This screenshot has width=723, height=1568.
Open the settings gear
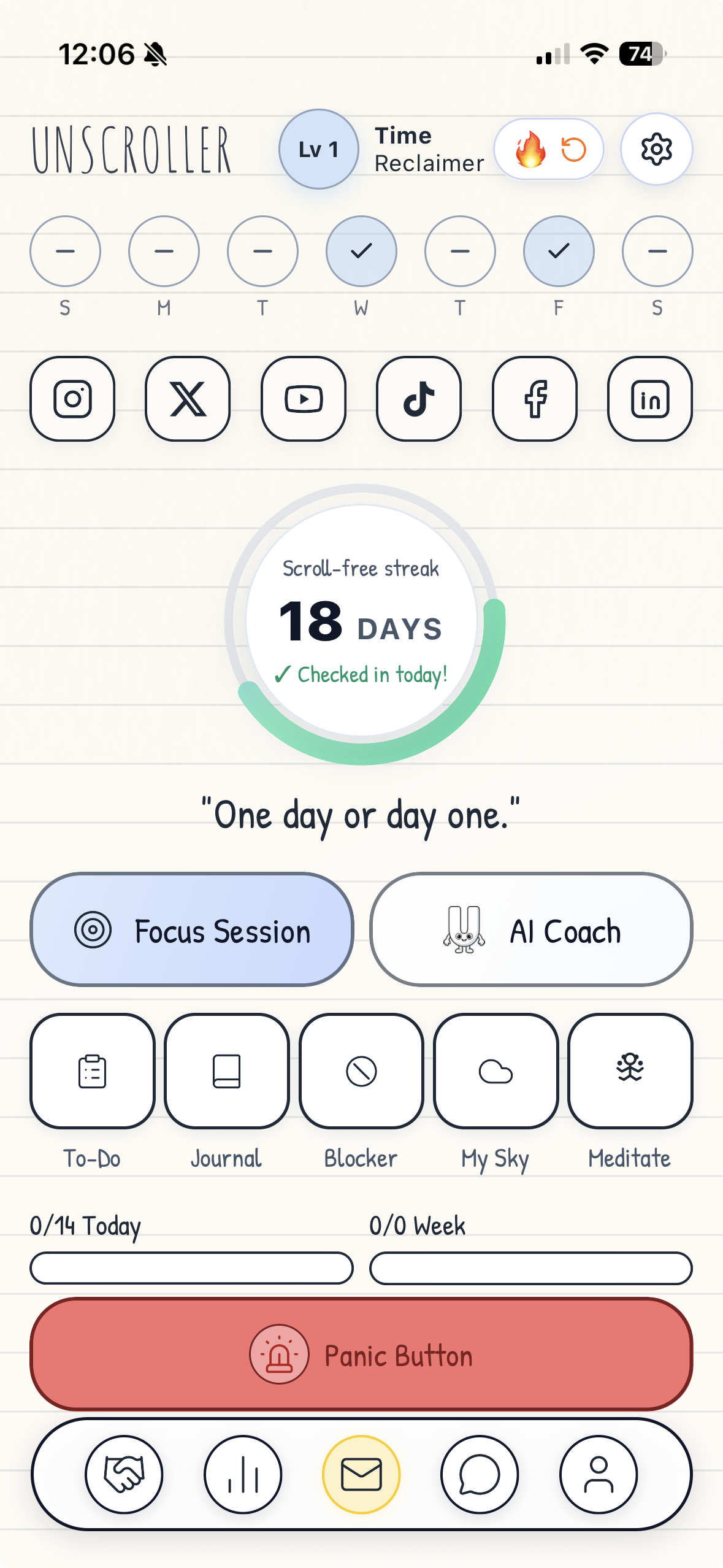pos(656,149)
